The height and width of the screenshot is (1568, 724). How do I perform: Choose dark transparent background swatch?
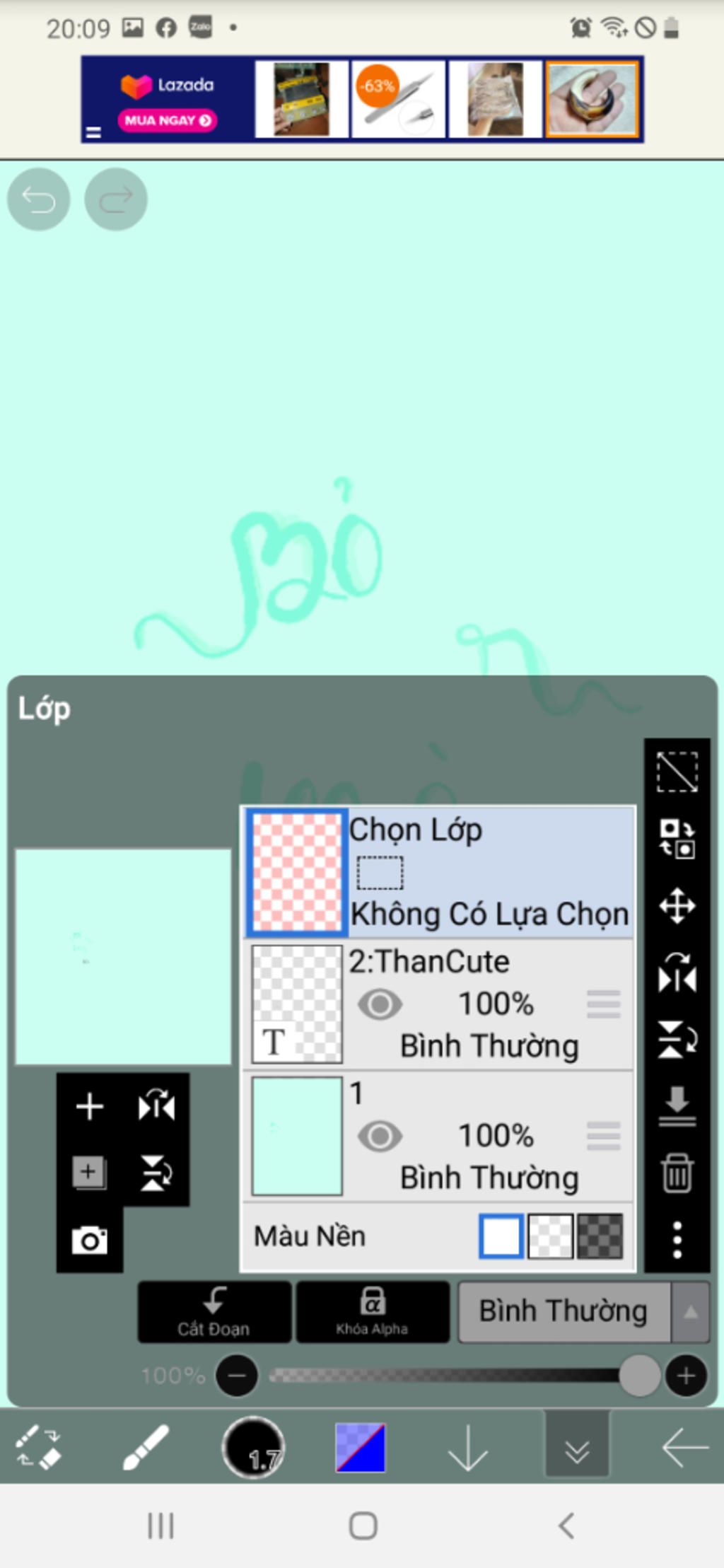[x=600, y=1236]
